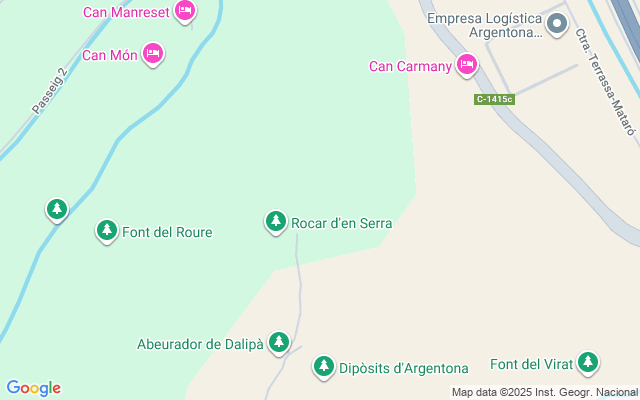
Task: Select the Font del Roure park pin
Action: [107, 231]
